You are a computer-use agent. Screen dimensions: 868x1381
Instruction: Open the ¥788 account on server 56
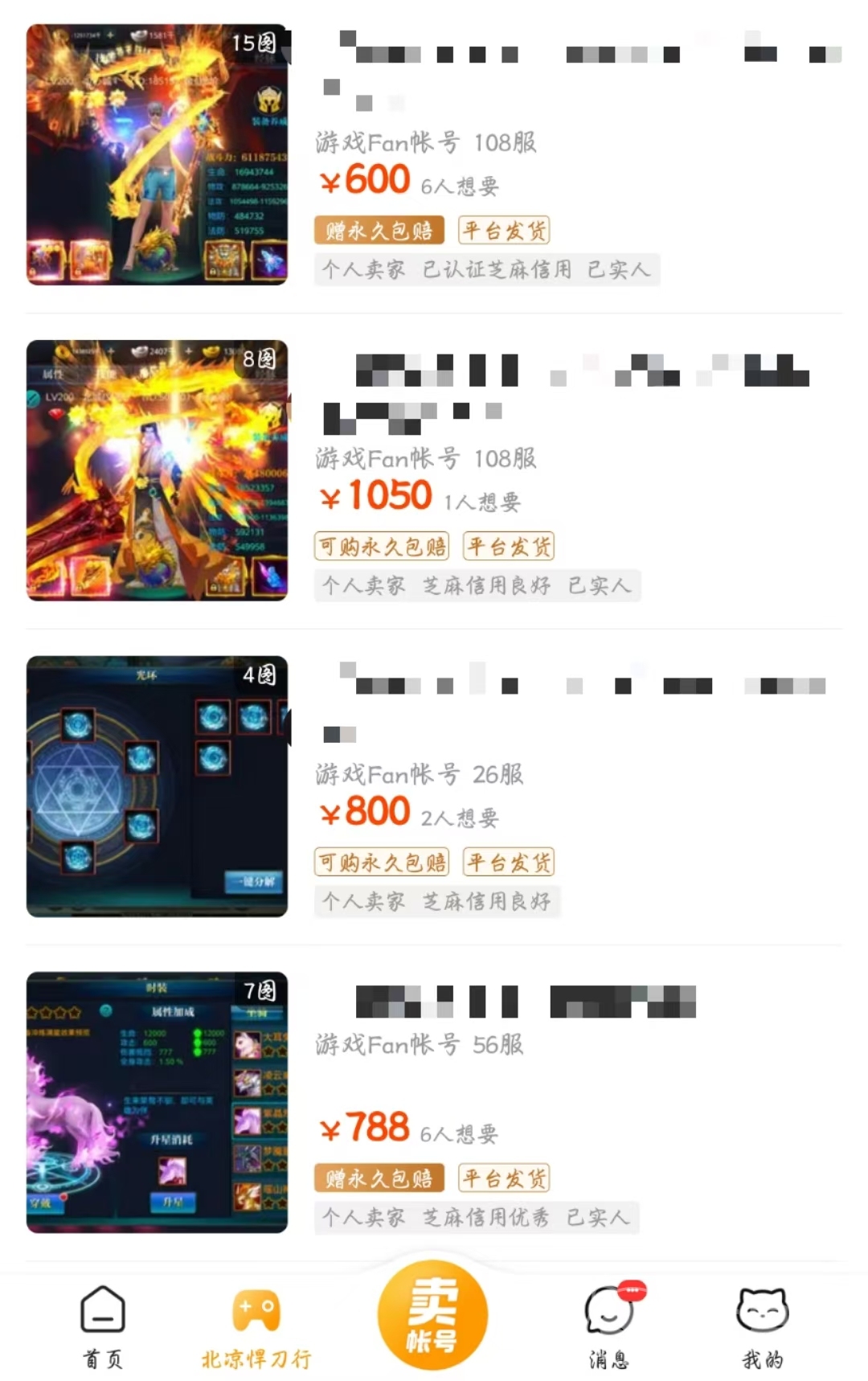434,1102
